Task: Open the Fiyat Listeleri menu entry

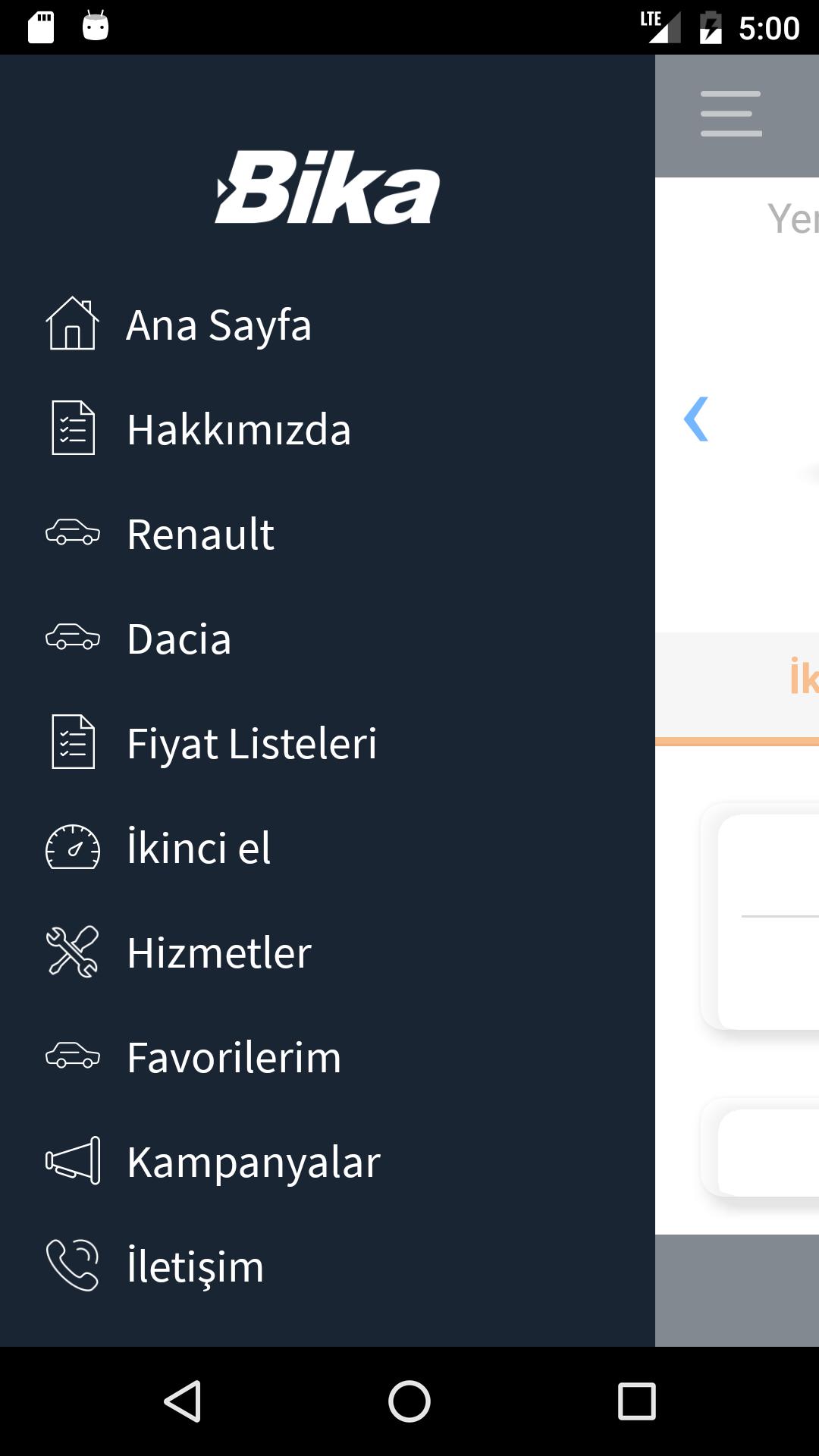Action: [x=252, y=744]
